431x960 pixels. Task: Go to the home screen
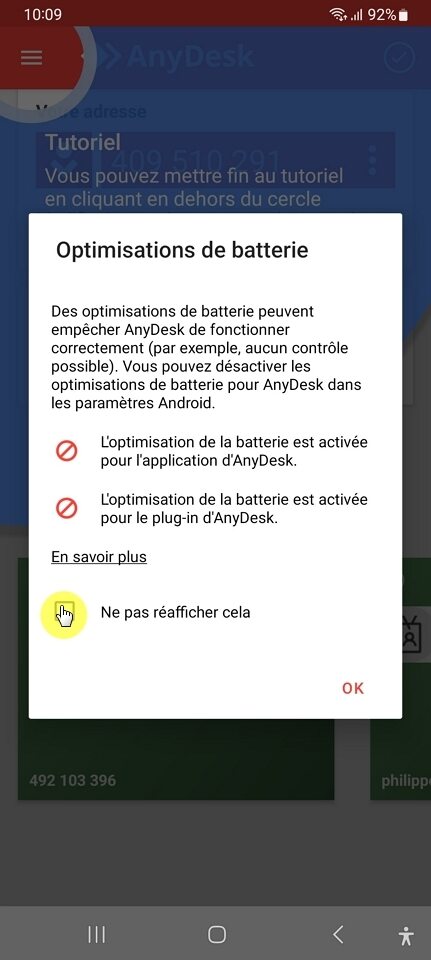click(217, 934)
